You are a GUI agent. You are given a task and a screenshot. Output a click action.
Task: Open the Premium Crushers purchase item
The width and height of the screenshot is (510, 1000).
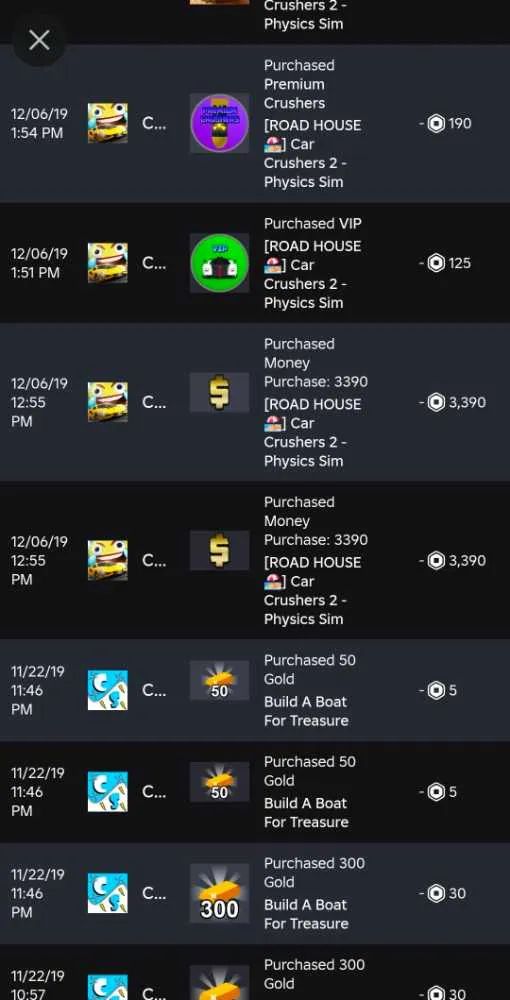coord(255,124)
